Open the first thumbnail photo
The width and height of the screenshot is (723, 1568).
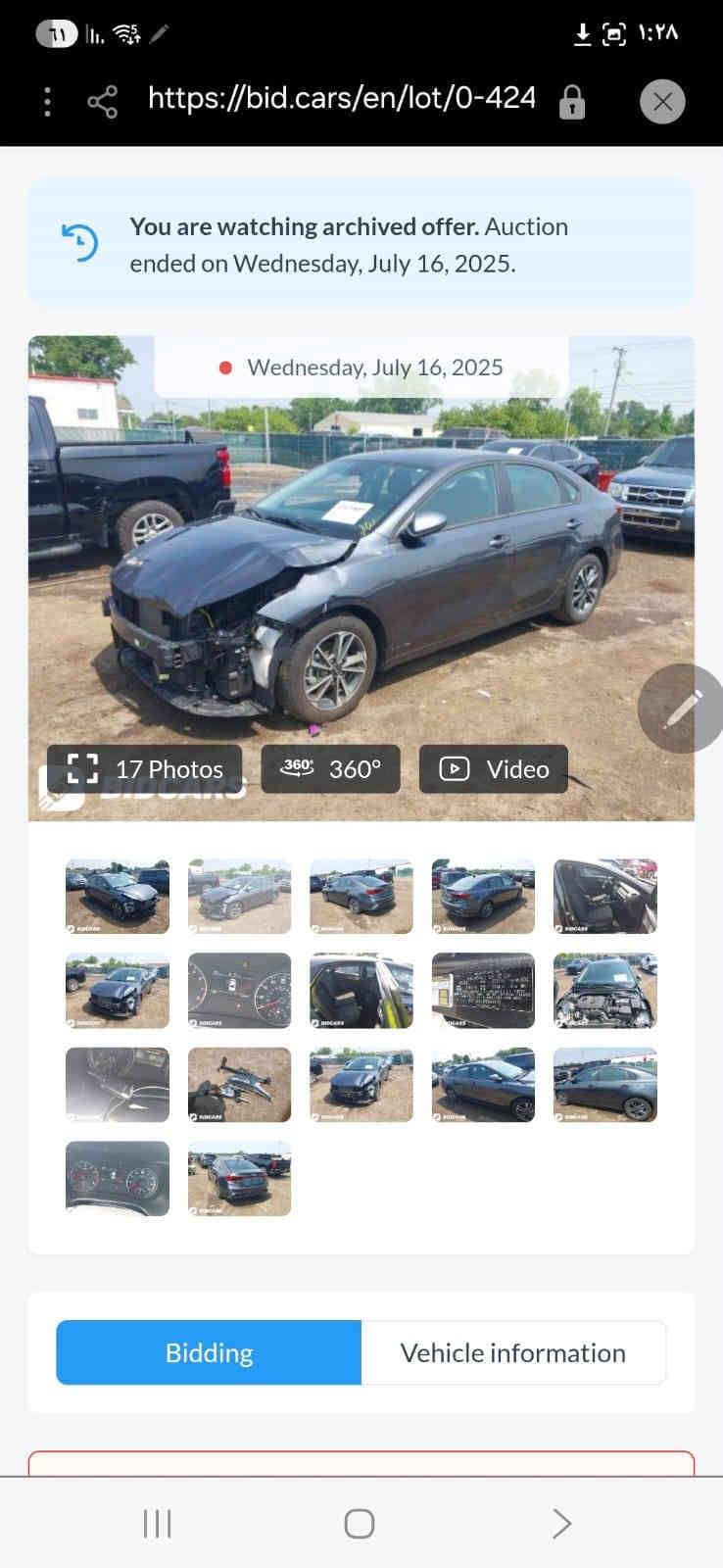tap(117, 897)
